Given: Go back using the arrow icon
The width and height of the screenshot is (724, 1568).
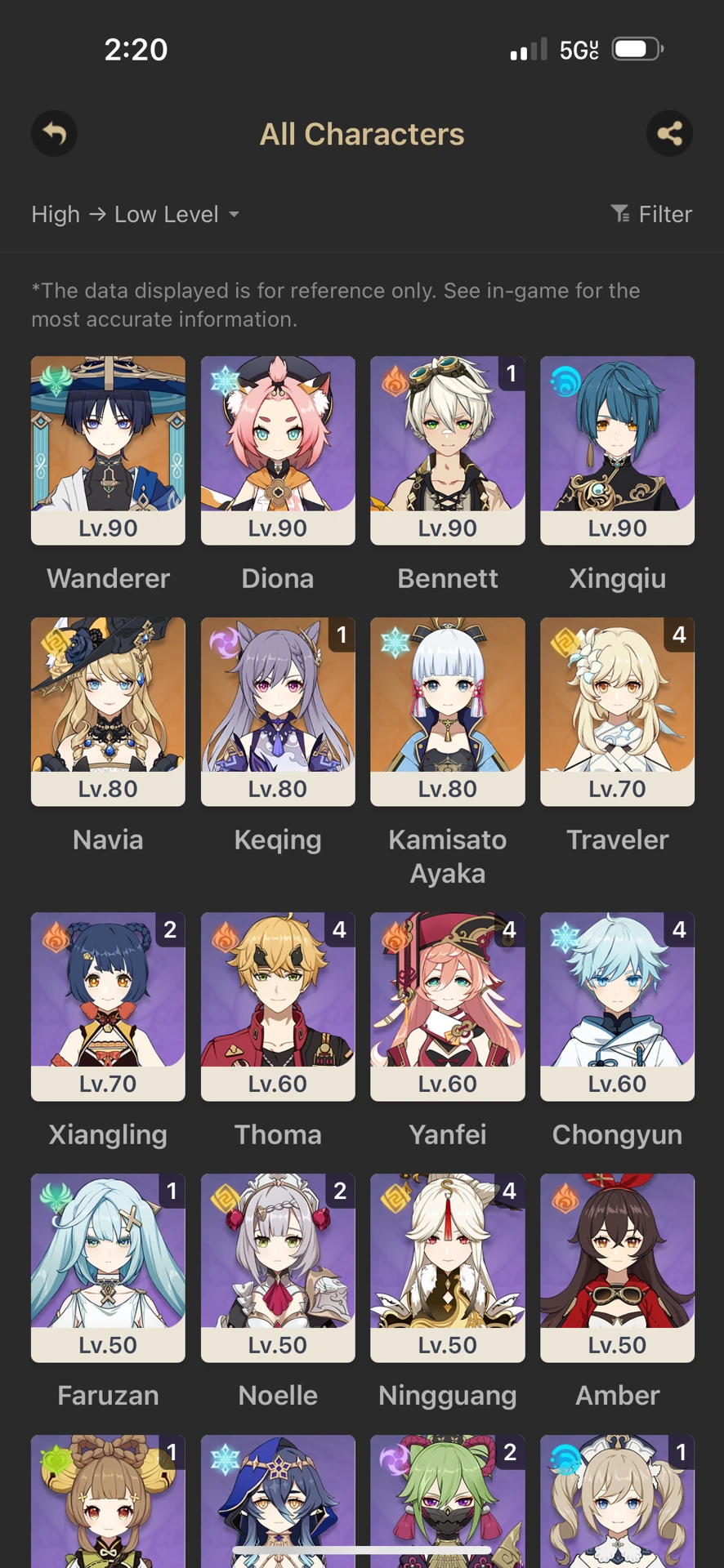Looking at the screenshot, I should (x=54, y=133).
